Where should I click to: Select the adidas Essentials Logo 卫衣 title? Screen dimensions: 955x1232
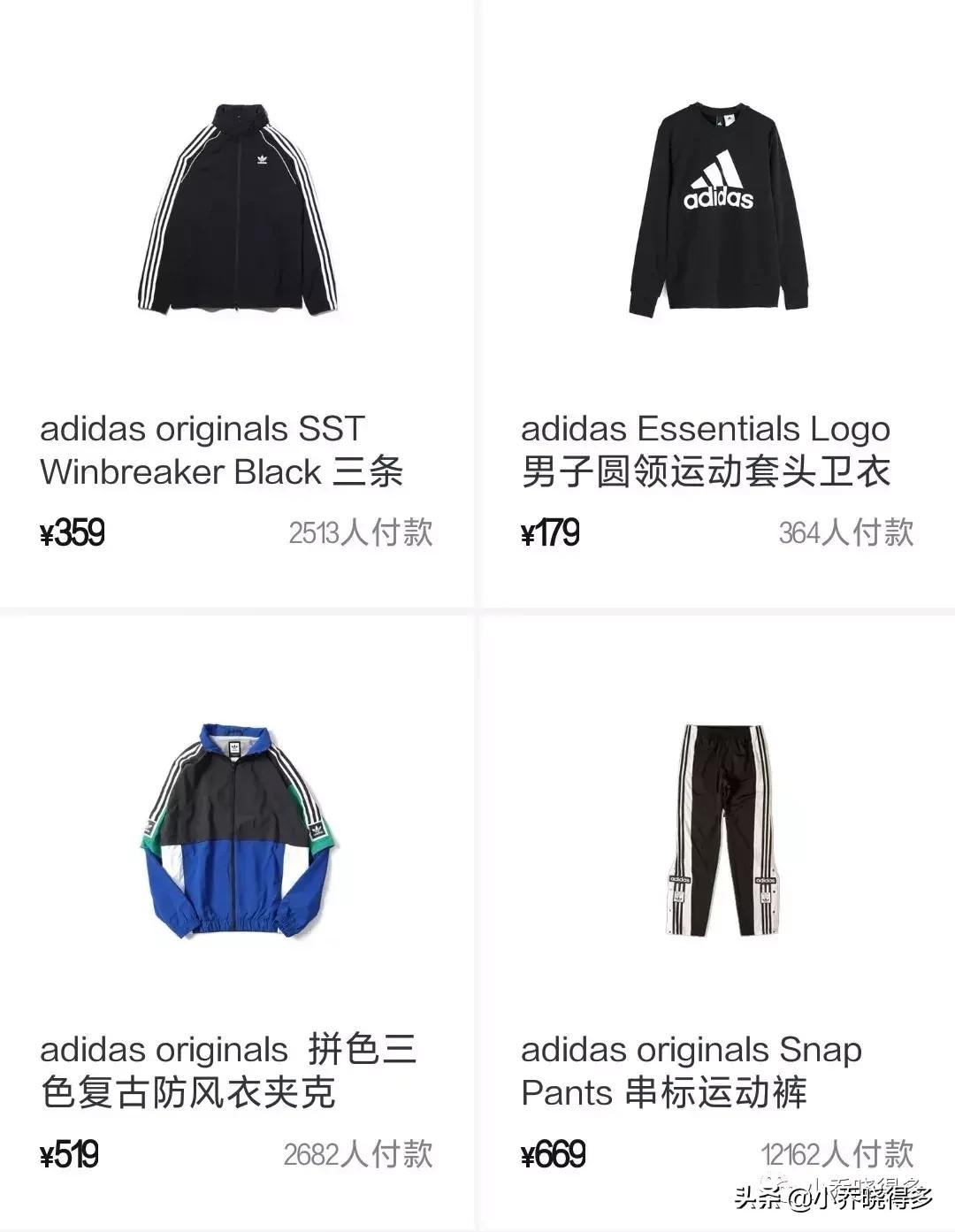coord(707,451)
